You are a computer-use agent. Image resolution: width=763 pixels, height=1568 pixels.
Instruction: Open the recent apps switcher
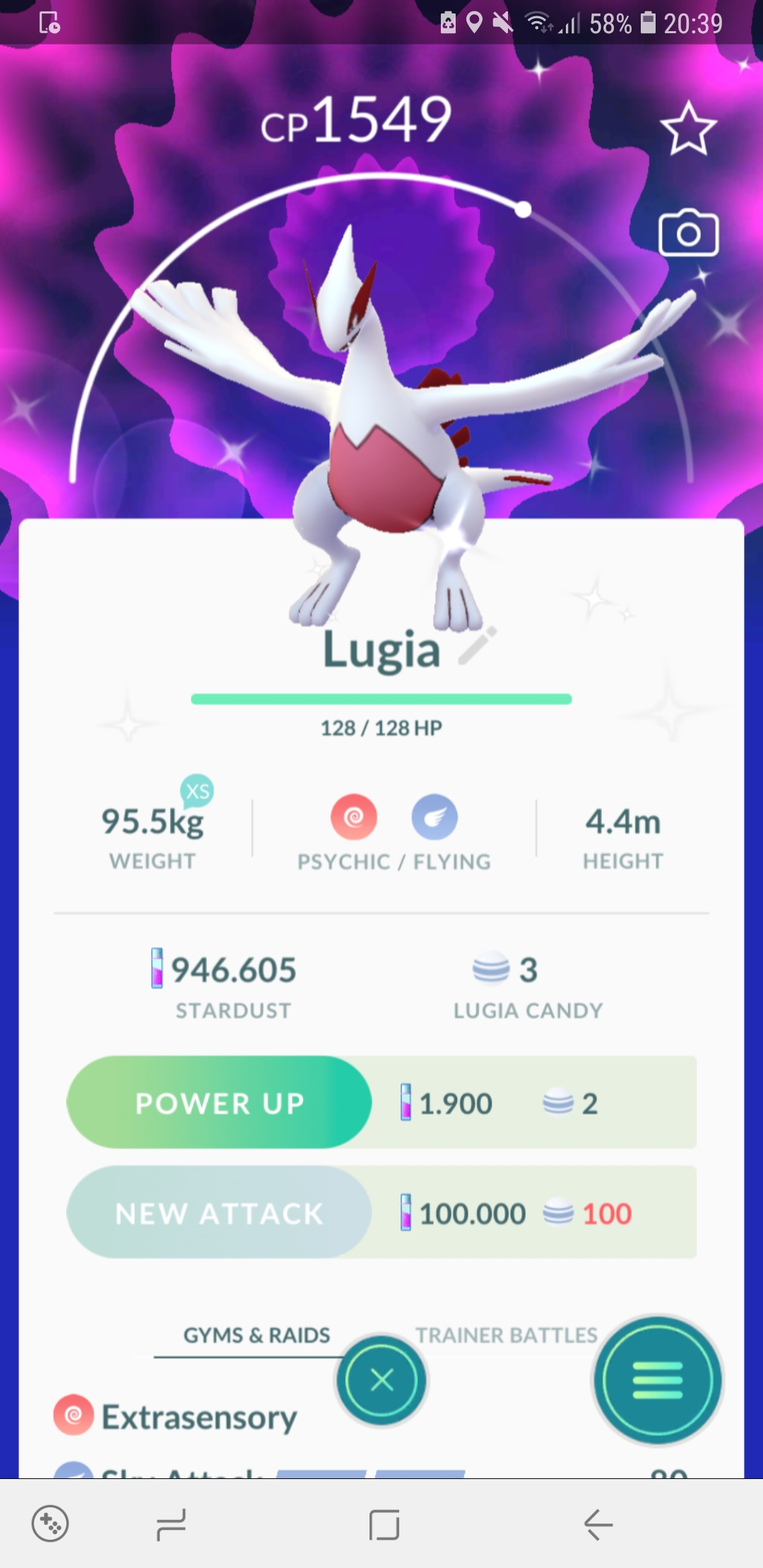tap(171, 1524)
